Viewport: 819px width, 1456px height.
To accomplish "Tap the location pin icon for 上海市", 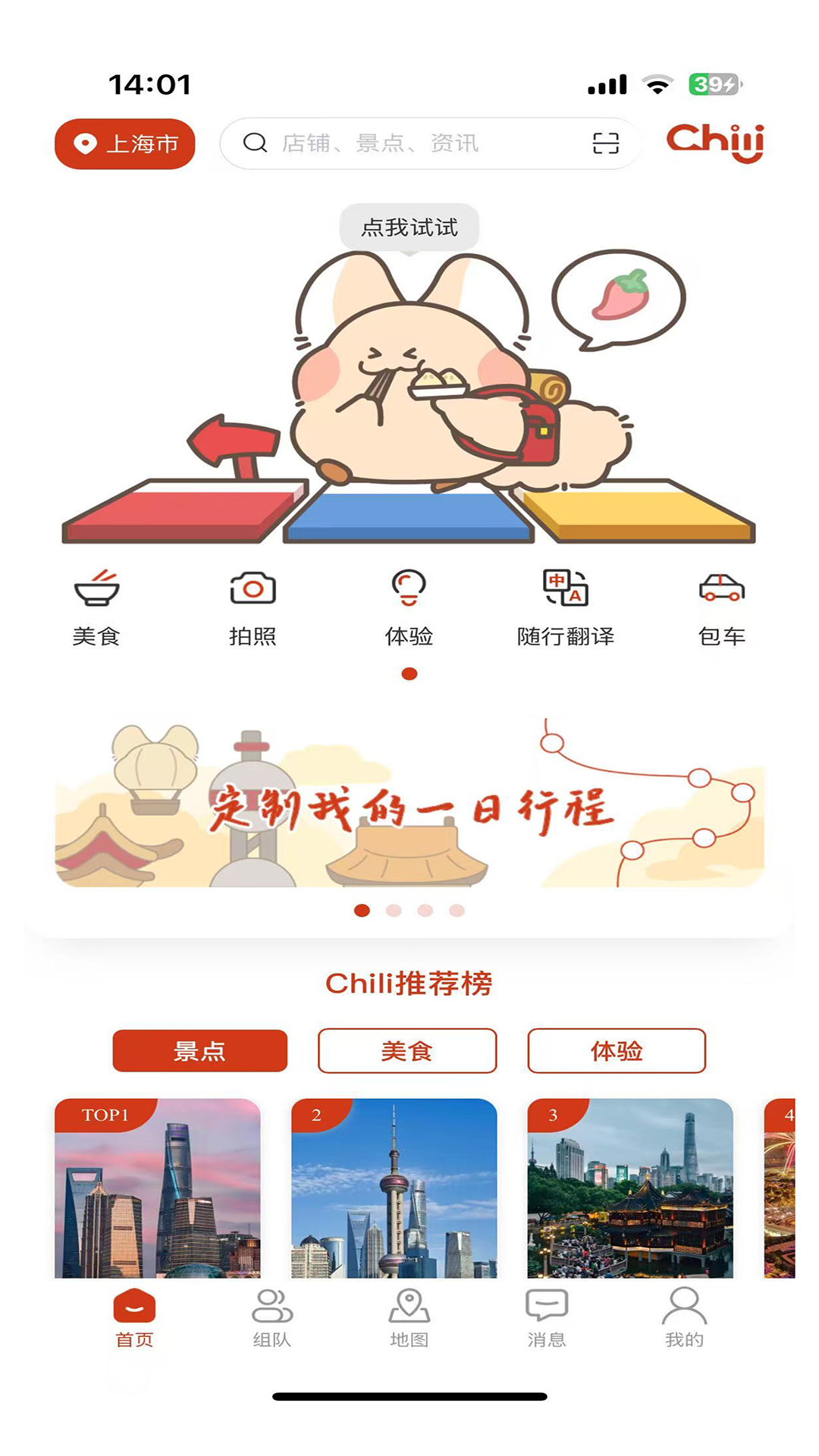I will pyautogui.click(x=86, y=143).
